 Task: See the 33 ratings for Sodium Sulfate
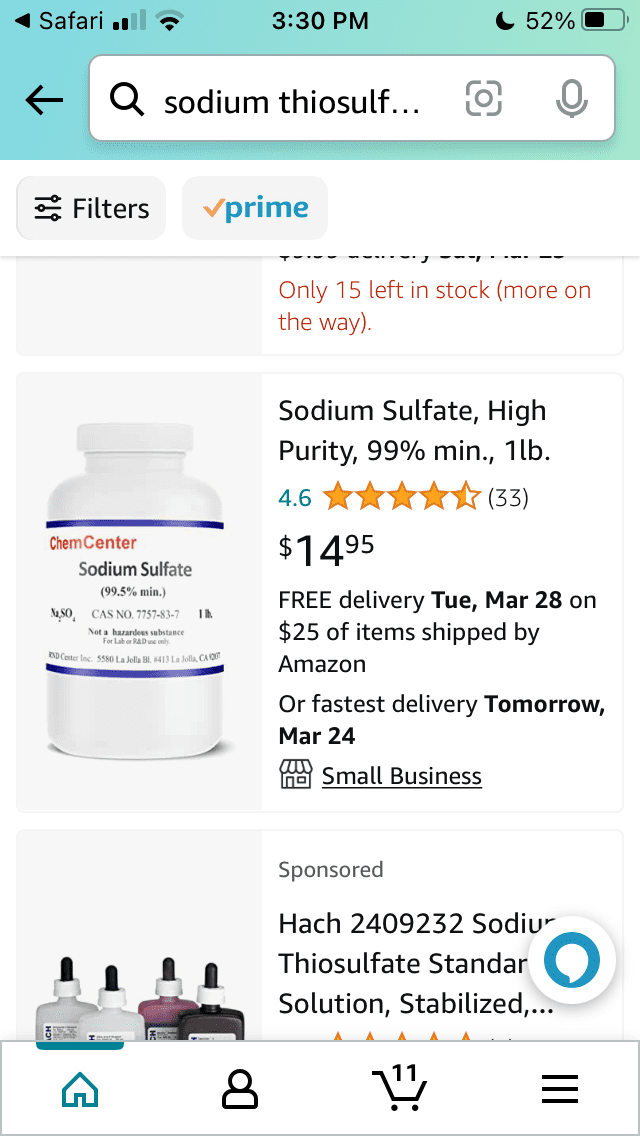tap(508, 498)
